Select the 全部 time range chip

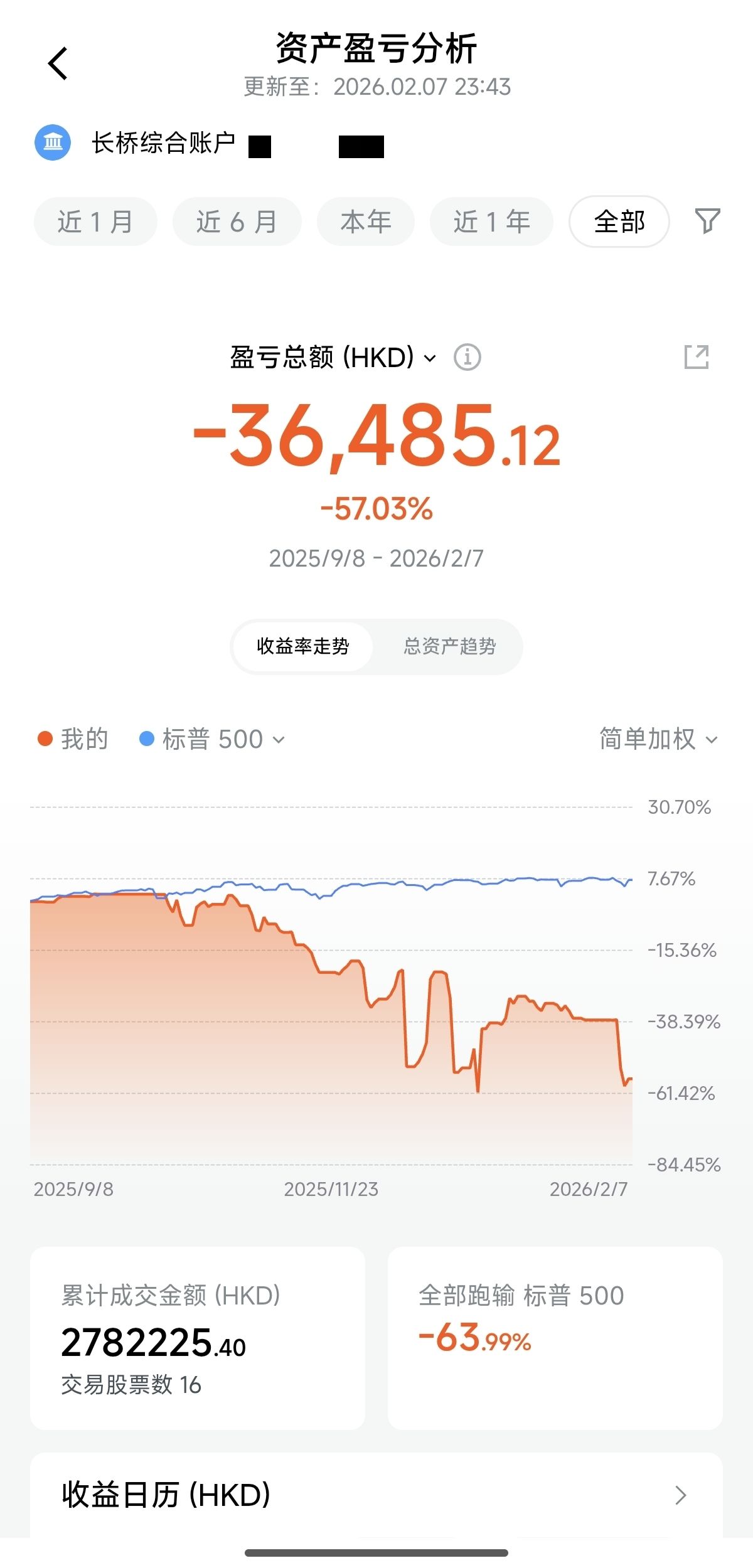tap(619, 222)
